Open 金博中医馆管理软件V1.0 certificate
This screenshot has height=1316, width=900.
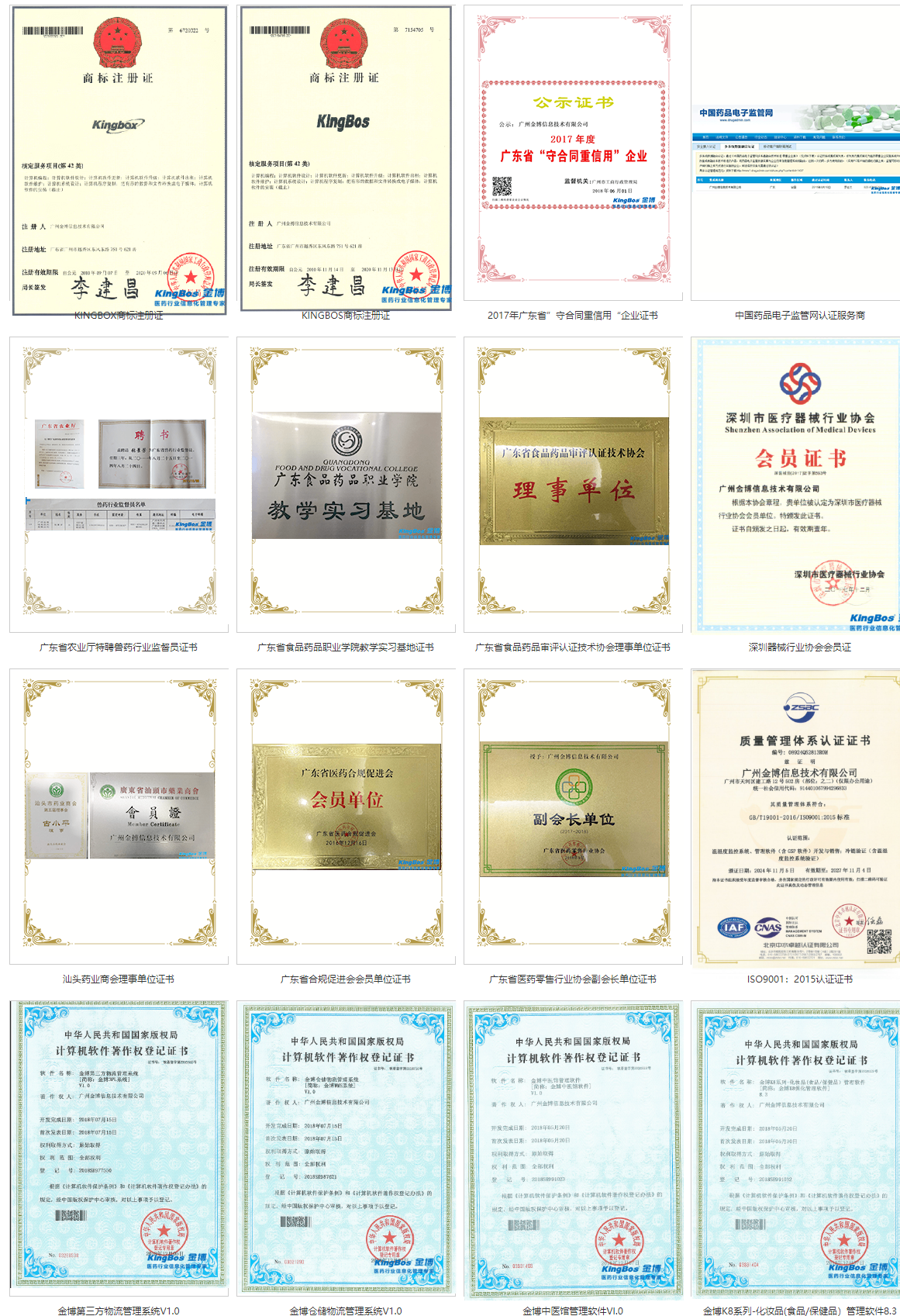pyautogui.click(x=573, y=1148)
